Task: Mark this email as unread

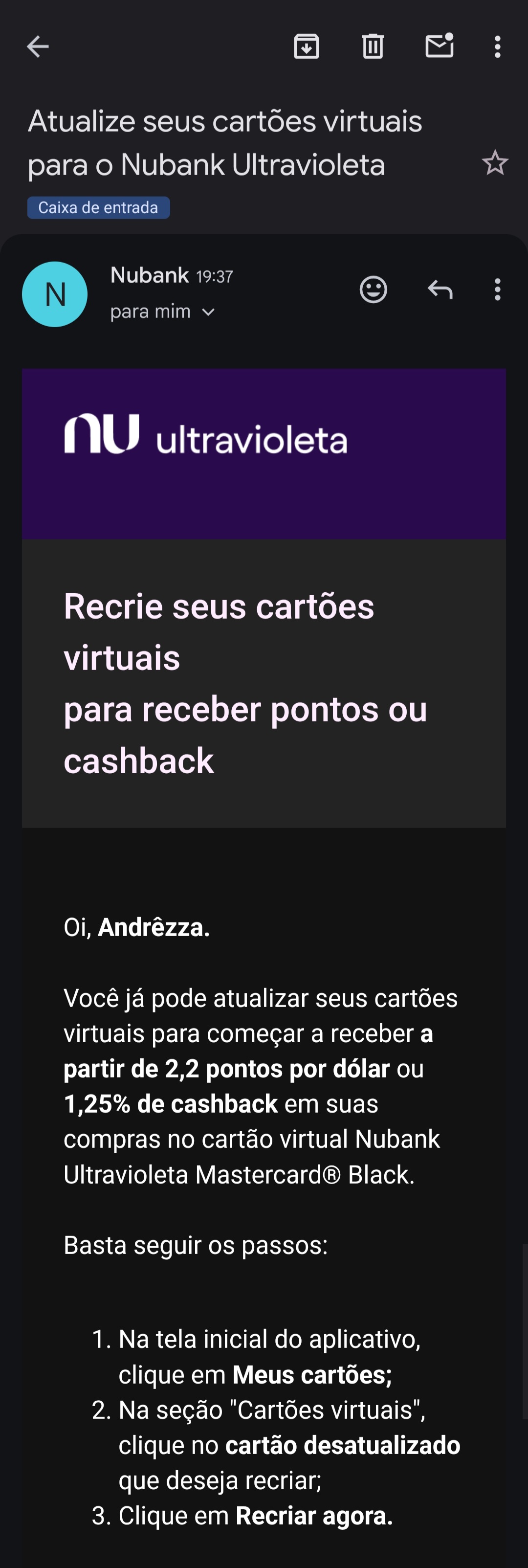Action: point(439,46)
